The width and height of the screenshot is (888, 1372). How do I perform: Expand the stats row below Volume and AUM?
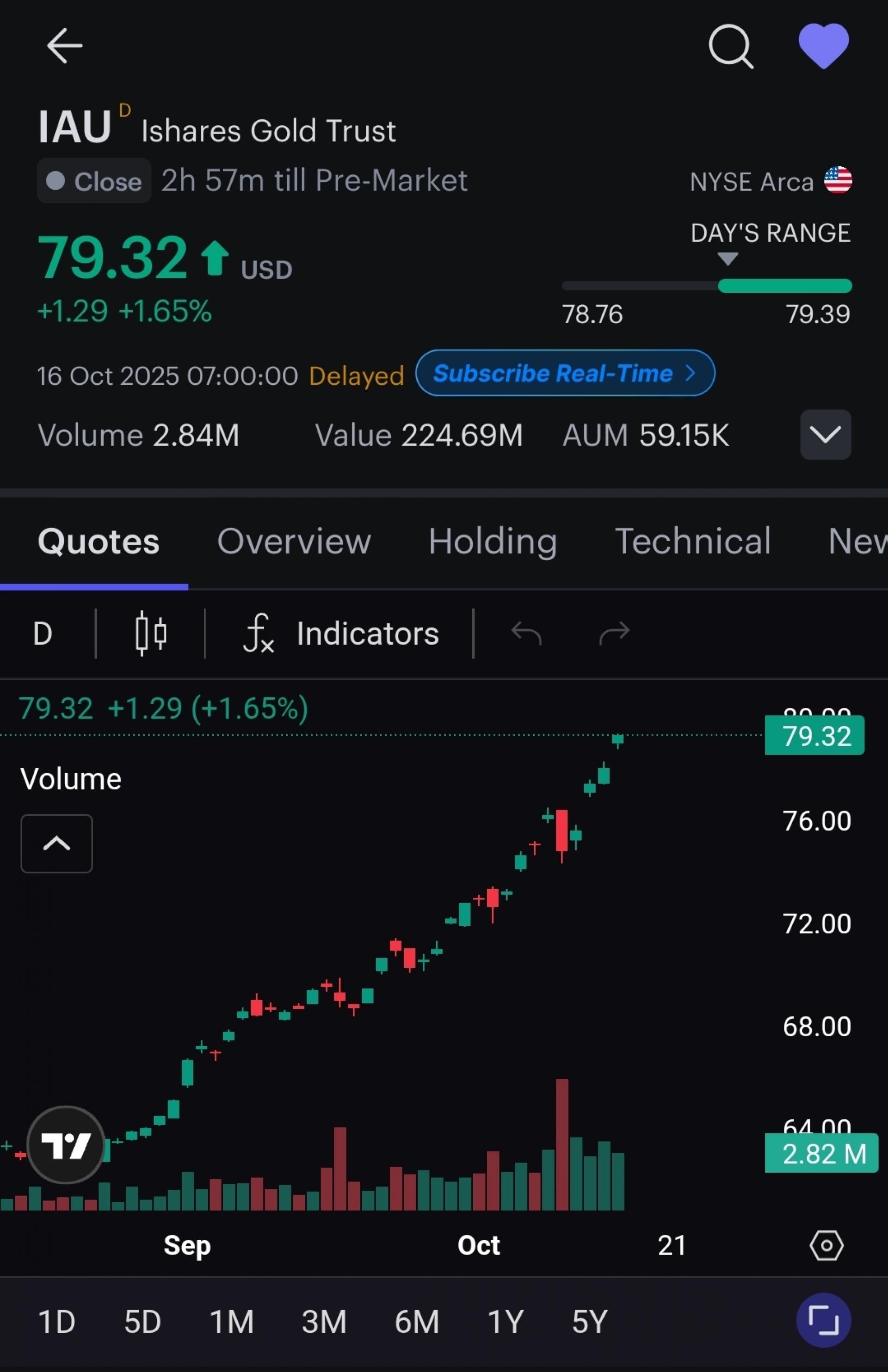[825, 435]
